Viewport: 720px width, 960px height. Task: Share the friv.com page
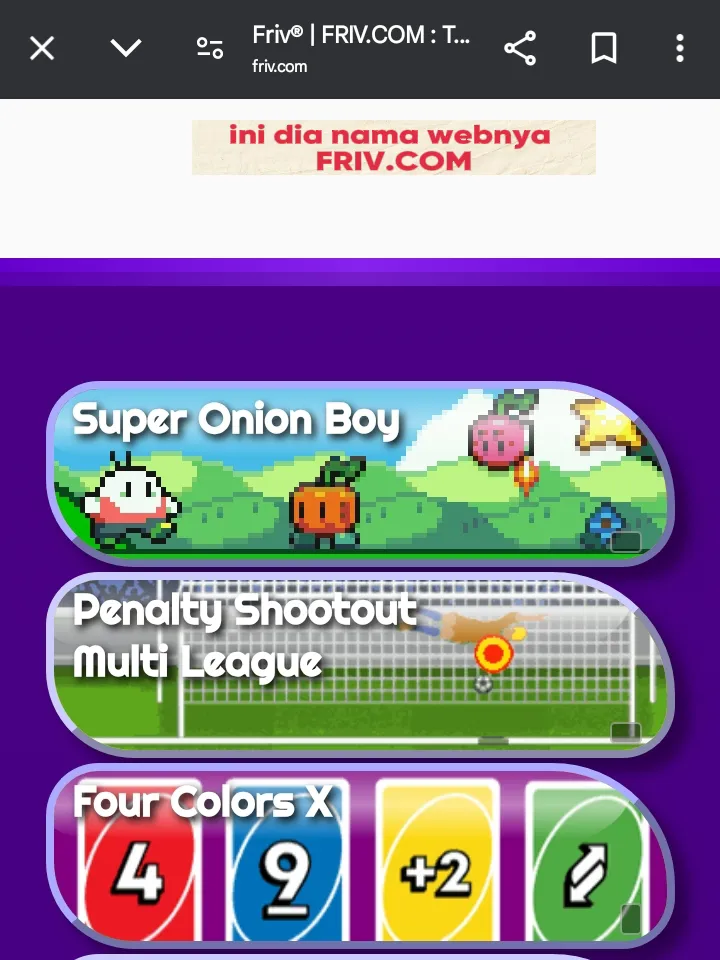520,48
